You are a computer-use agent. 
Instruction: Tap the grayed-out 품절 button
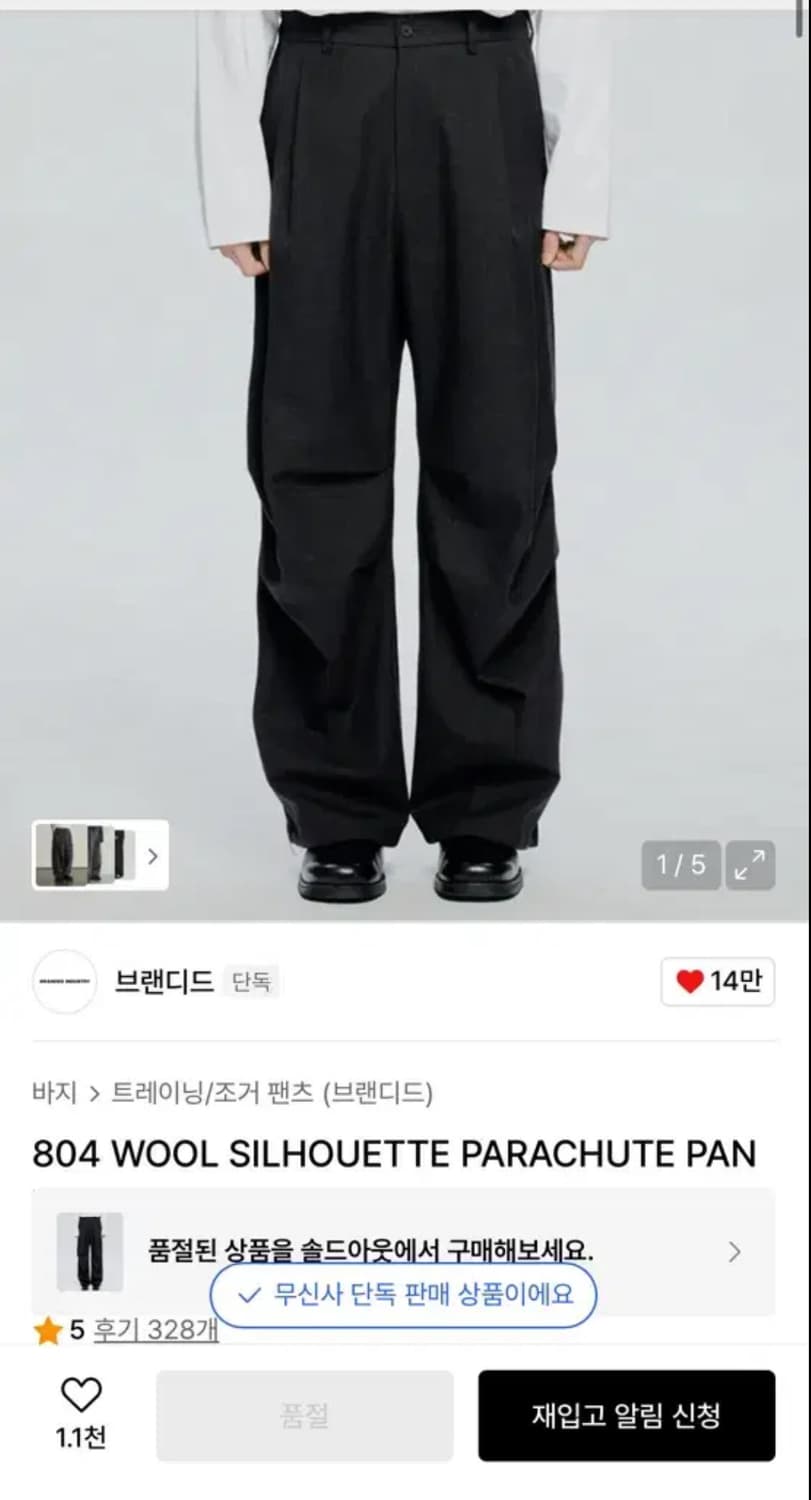coord(306,1417)
